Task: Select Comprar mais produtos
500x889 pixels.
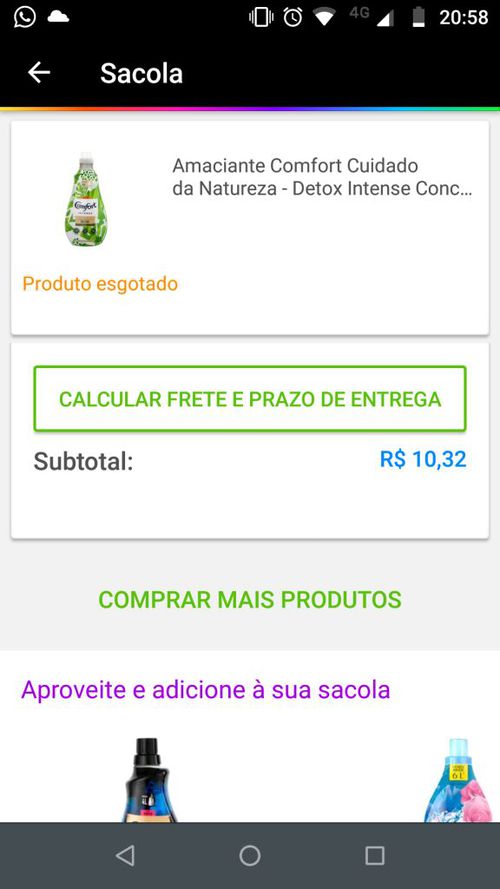Action: (250, 599)
